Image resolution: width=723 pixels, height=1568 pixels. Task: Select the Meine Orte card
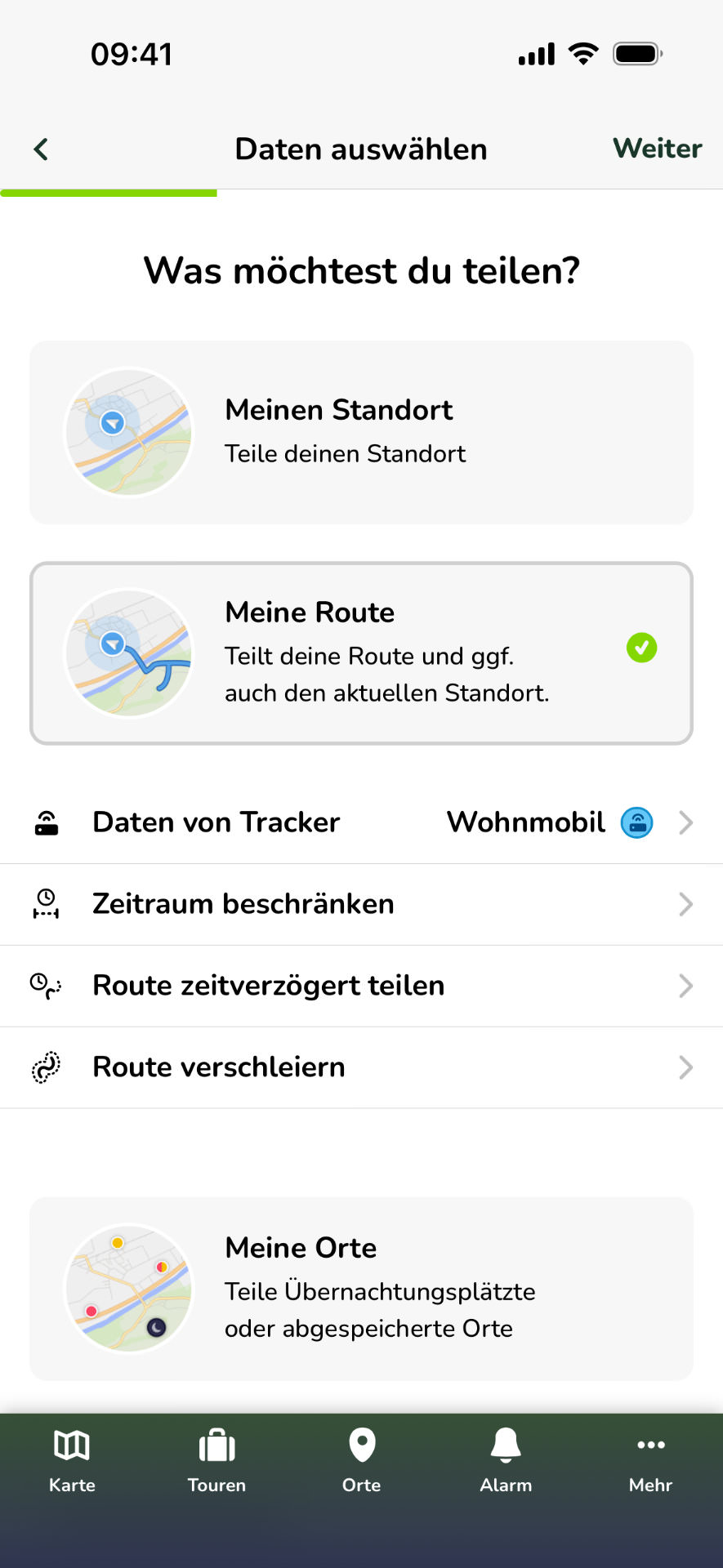click(361, 1289)
